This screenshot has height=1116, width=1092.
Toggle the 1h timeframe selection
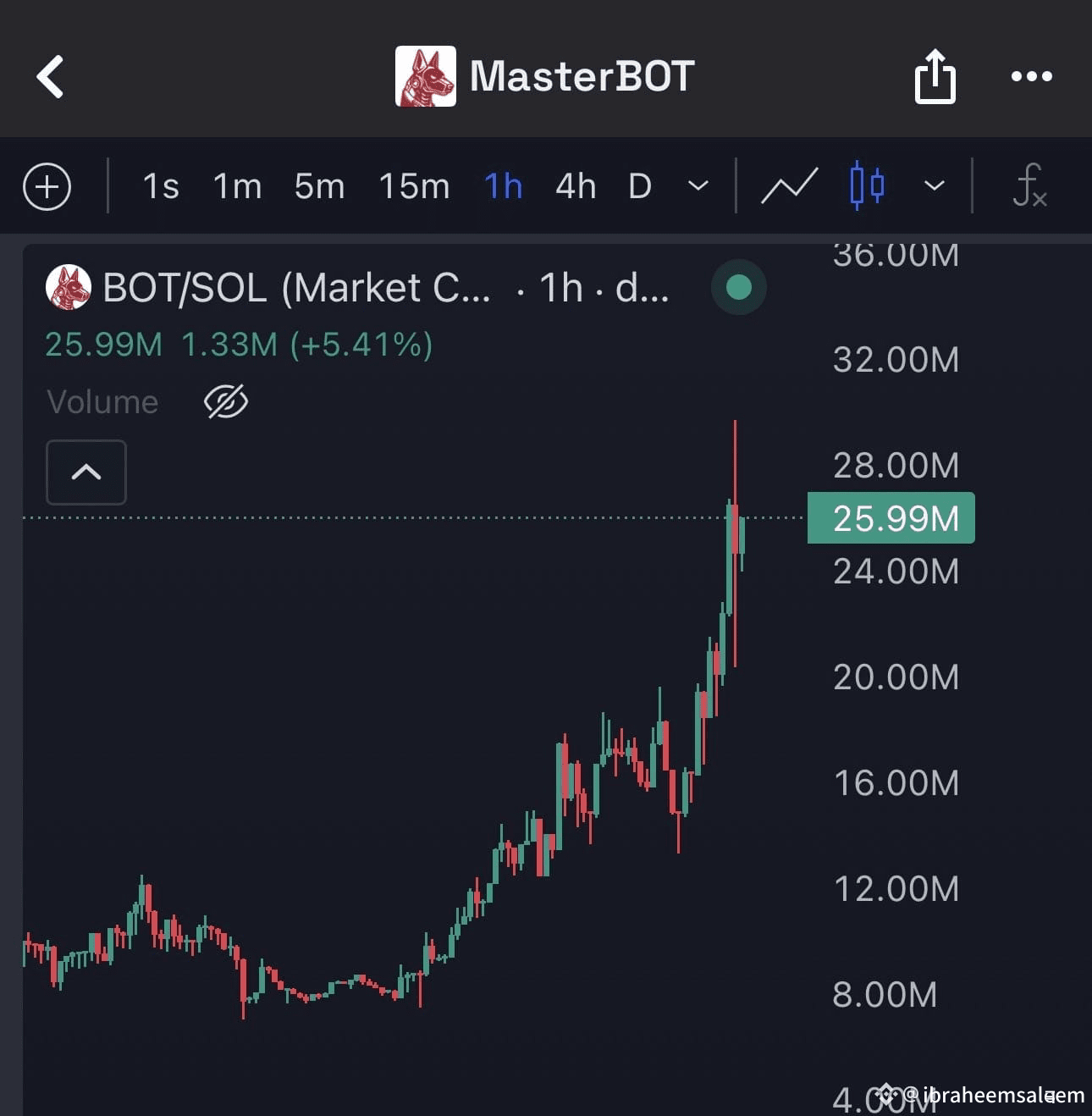coord(503,186)
